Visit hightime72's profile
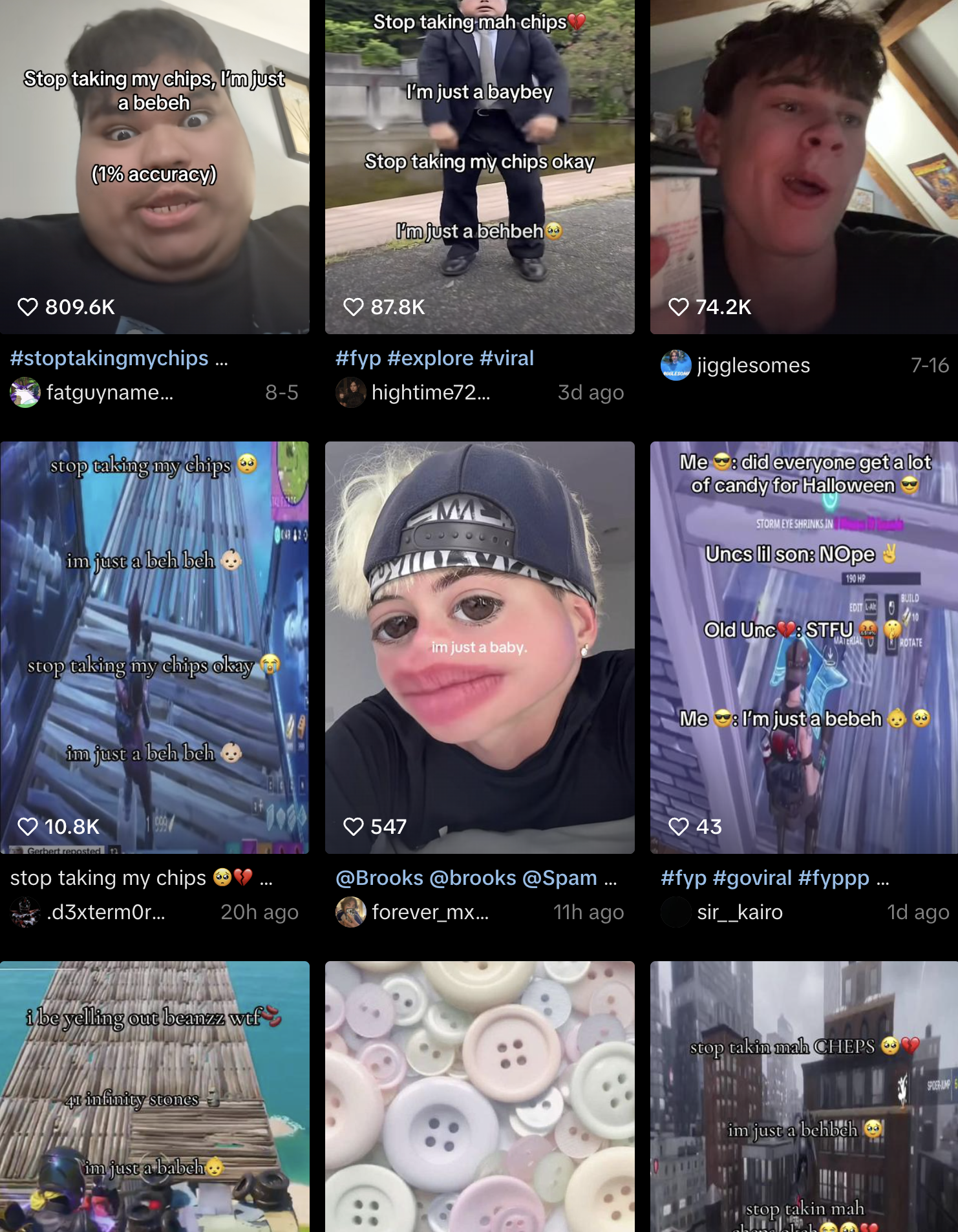 coord(430,392)
